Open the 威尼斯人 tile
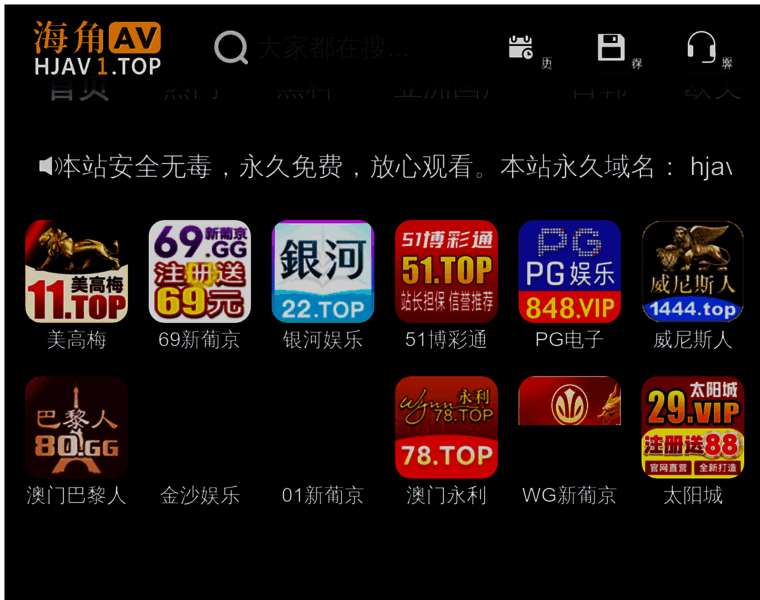The height and width of the screenshot is (600, 760). [692, 272]
